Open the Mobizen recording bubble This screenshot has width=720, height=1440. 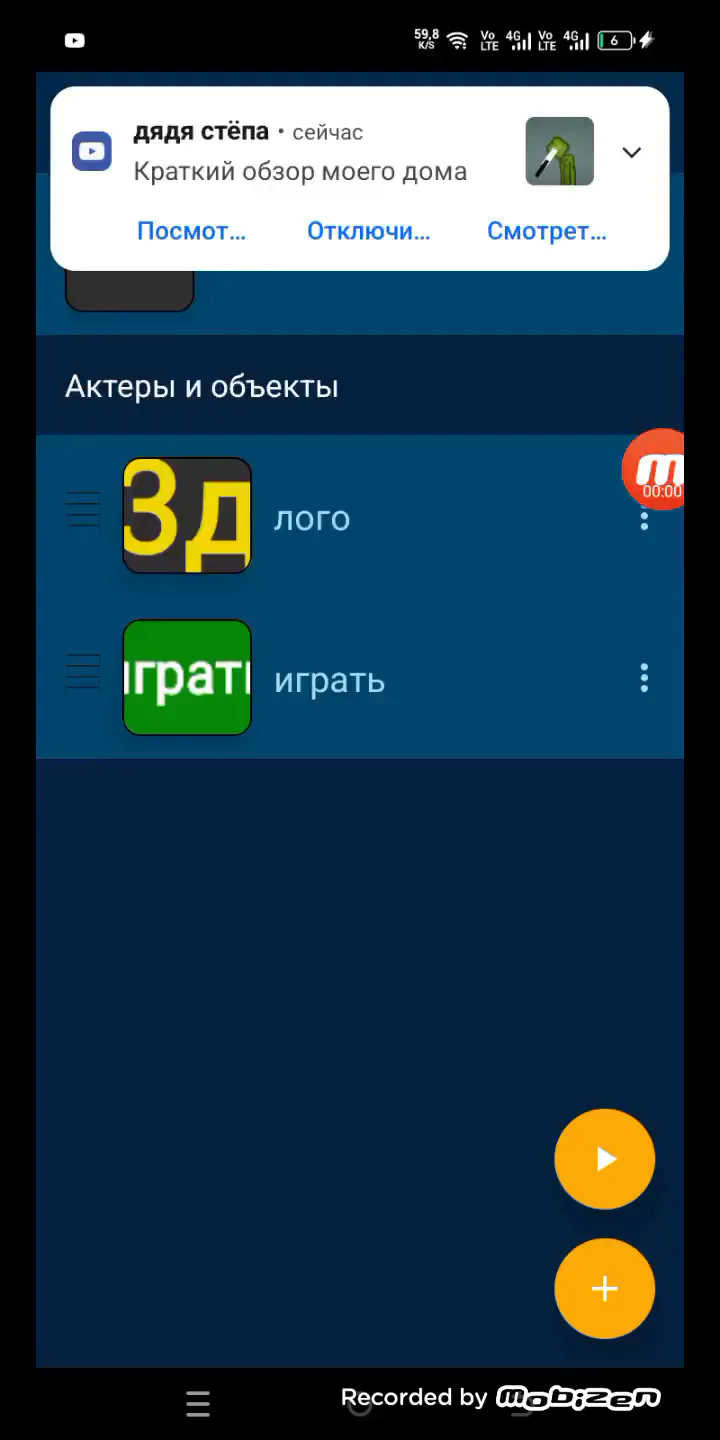point(655,470)
